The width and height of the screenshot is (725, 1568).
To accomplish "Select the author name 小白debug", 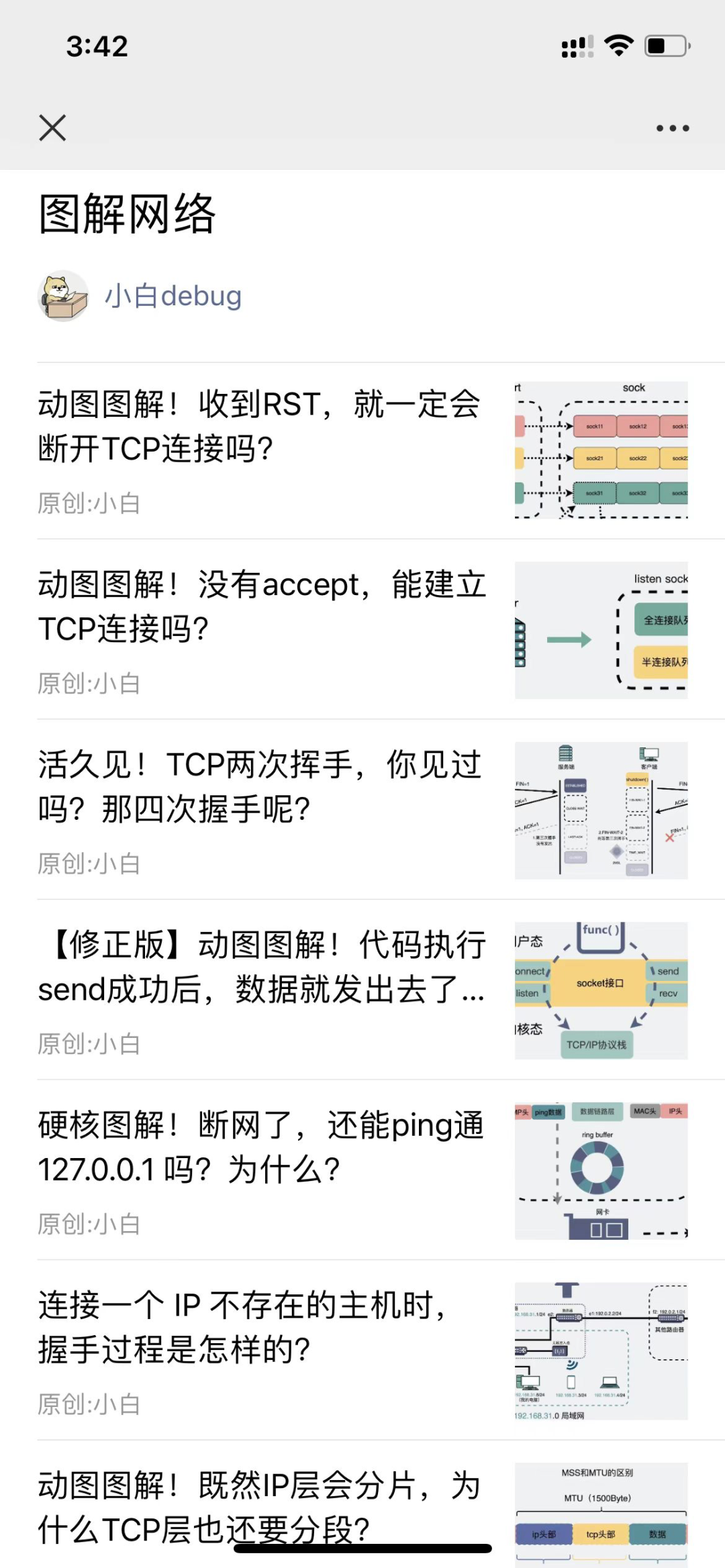I will 173,295.
